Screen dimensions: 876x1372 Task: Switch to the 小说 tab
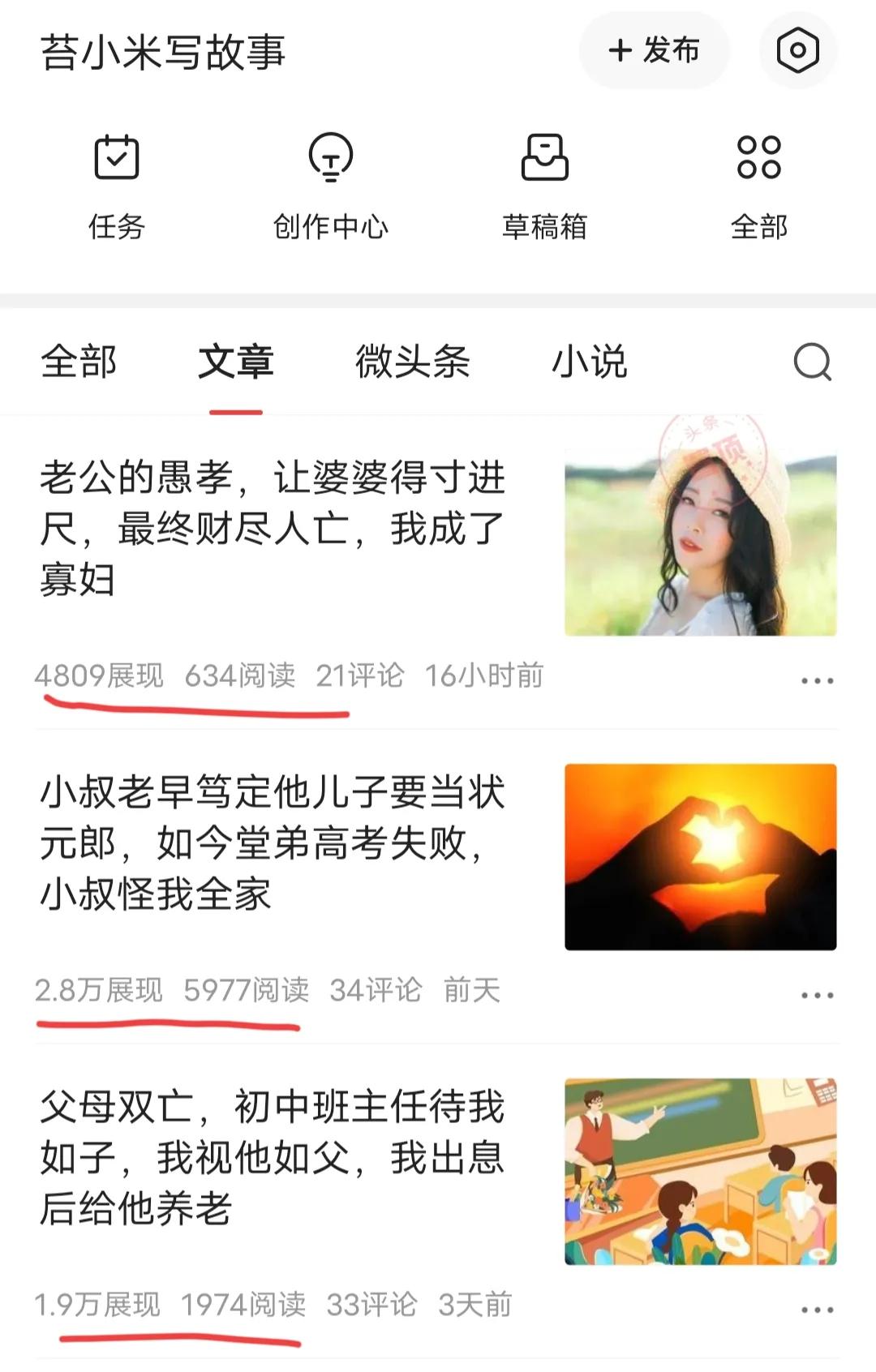click(x=592, y=362)
